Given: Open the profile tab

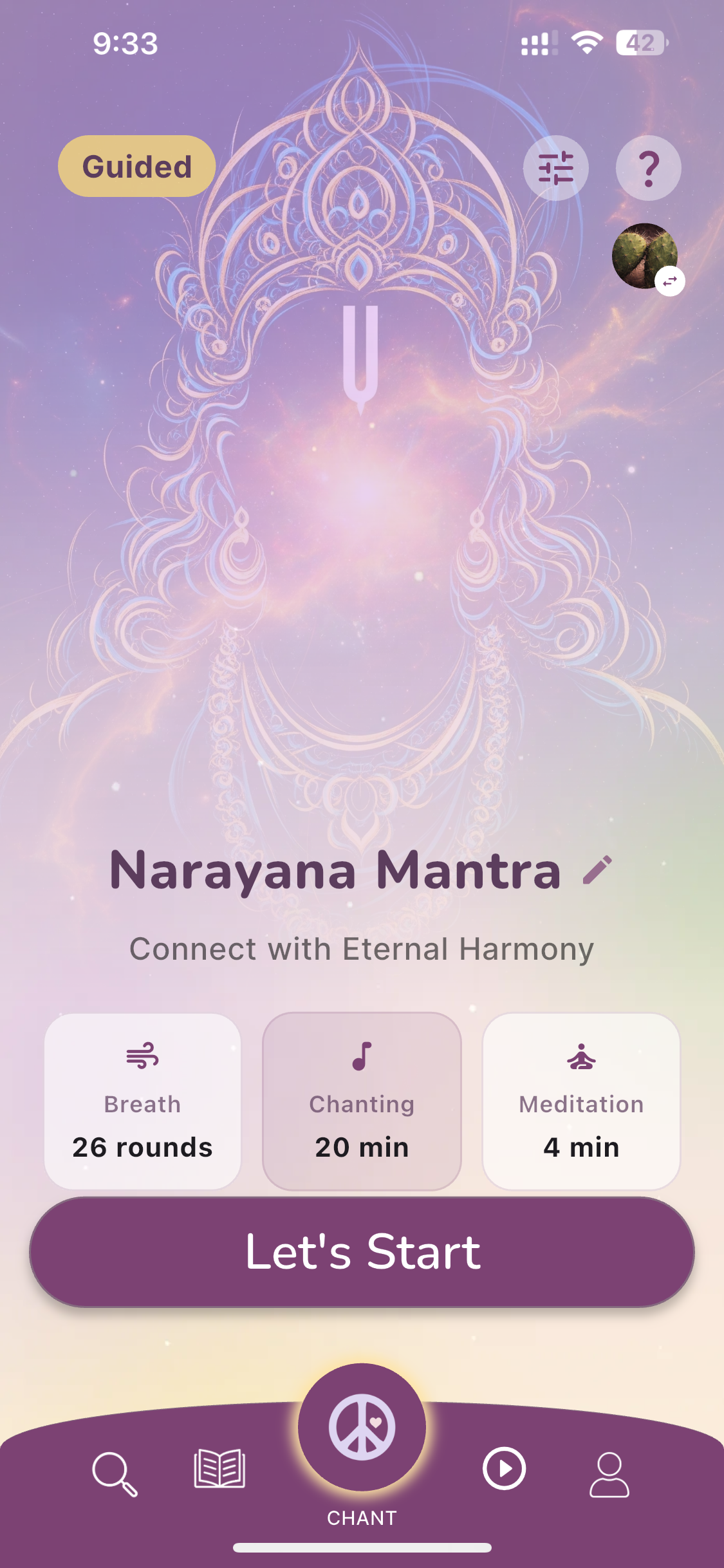Looking at the screenshot, I should tap(609, 1474).
